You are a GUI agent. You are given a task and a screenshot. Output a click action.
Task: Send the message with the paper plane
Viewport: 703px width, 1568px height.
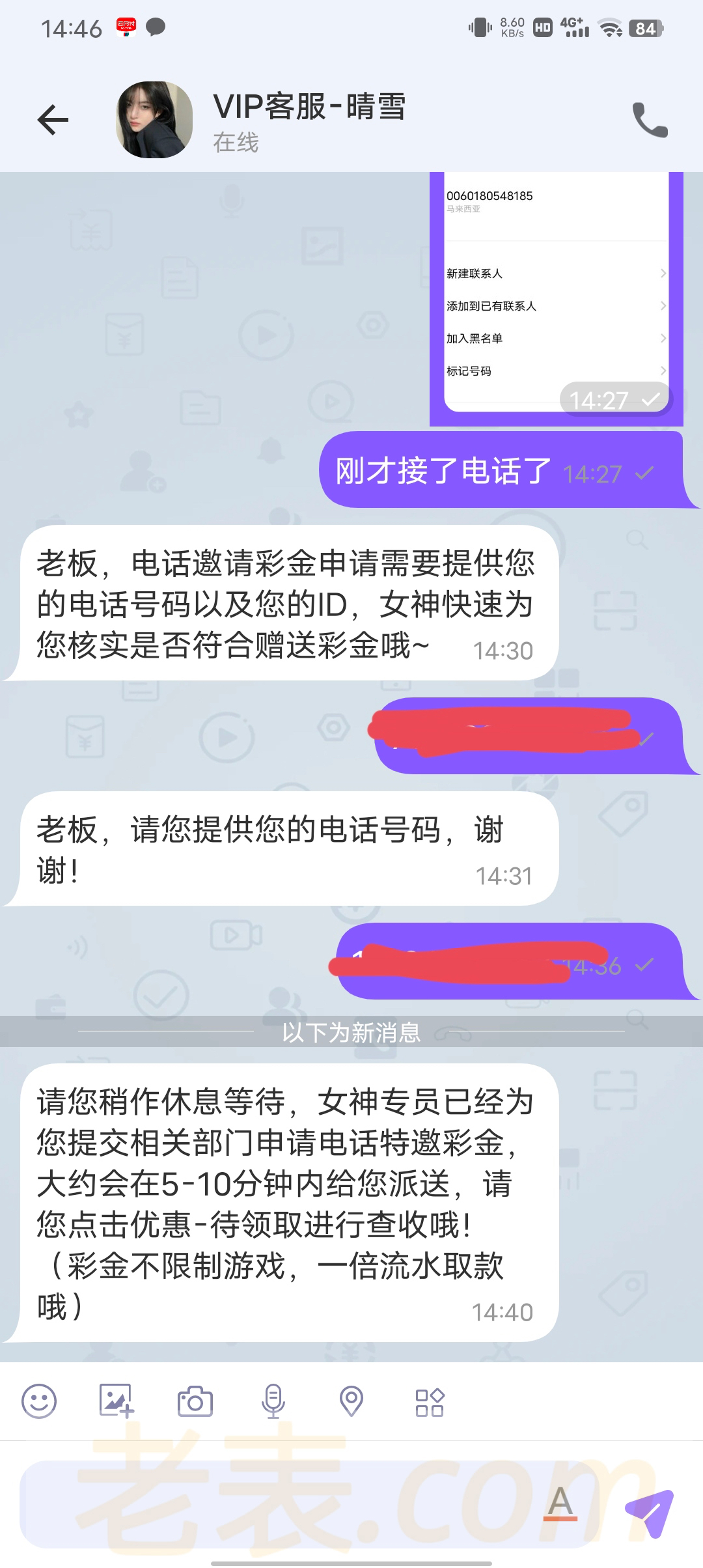click(648, 1512)
